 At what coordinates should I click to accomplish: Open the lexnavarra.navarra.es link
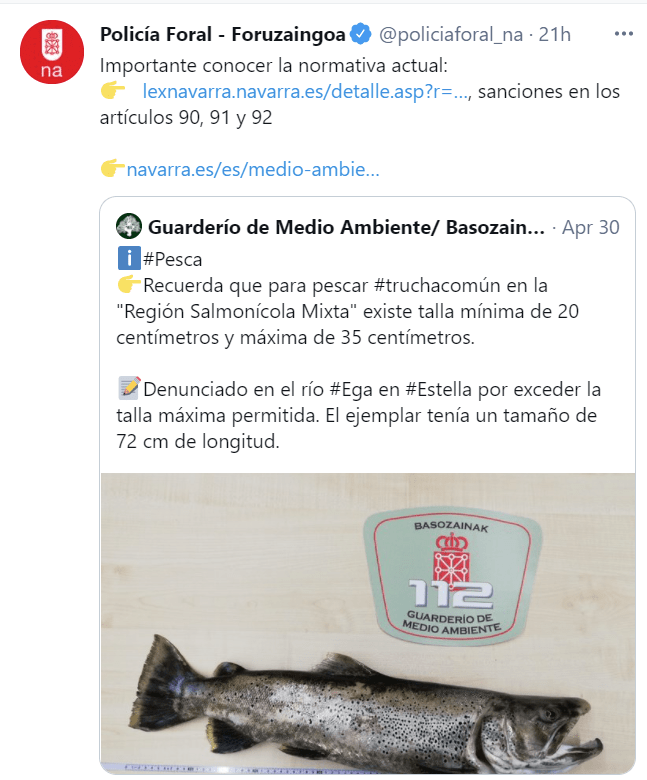coord(306,92)
